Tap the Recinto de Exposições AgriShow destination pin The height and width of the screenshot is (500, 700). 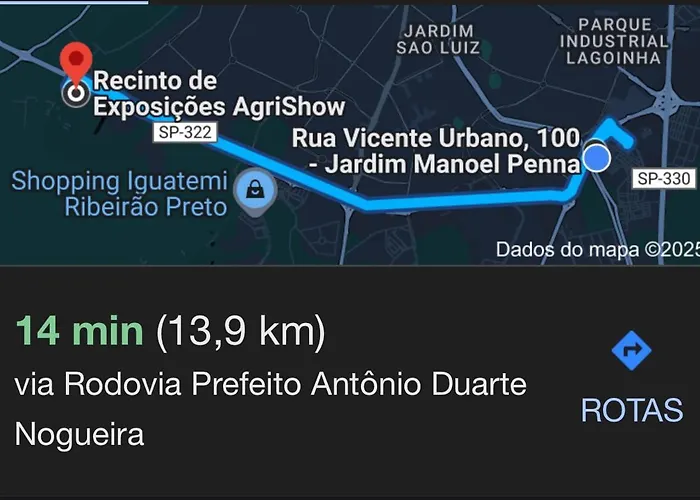(x=75, y=68)
